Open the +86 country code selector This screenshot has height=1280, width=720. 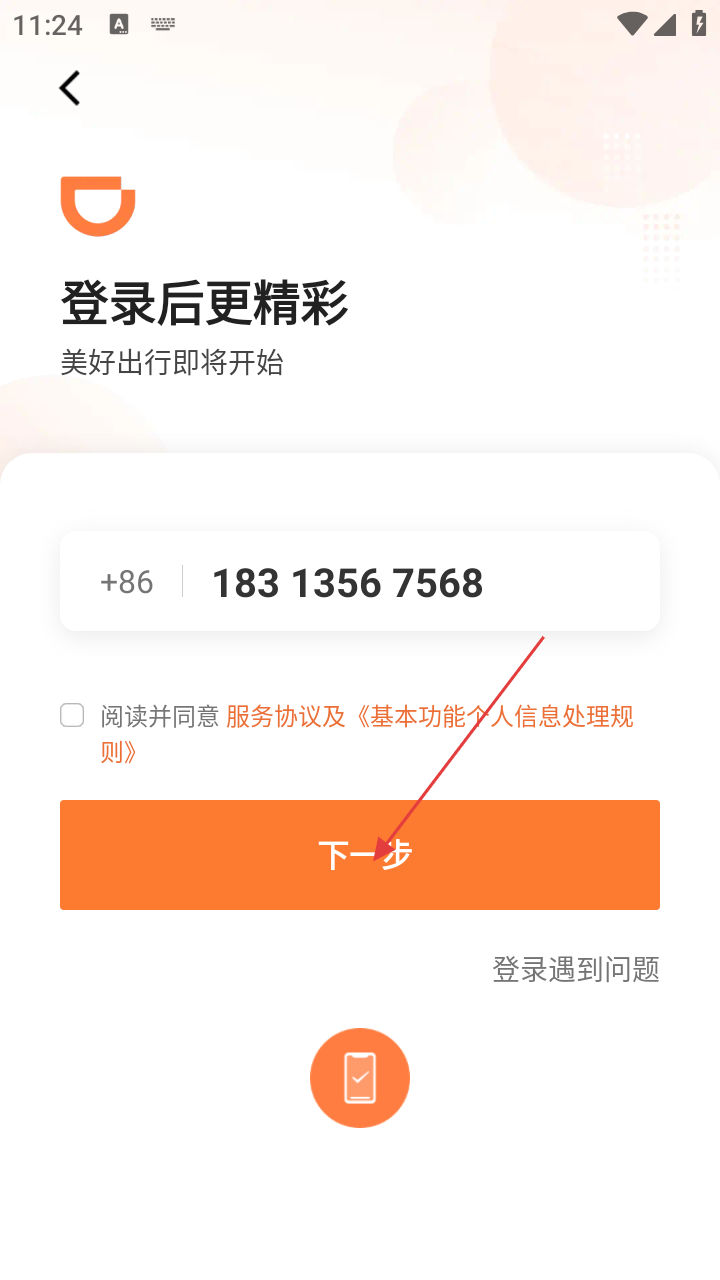coord(127,582)
